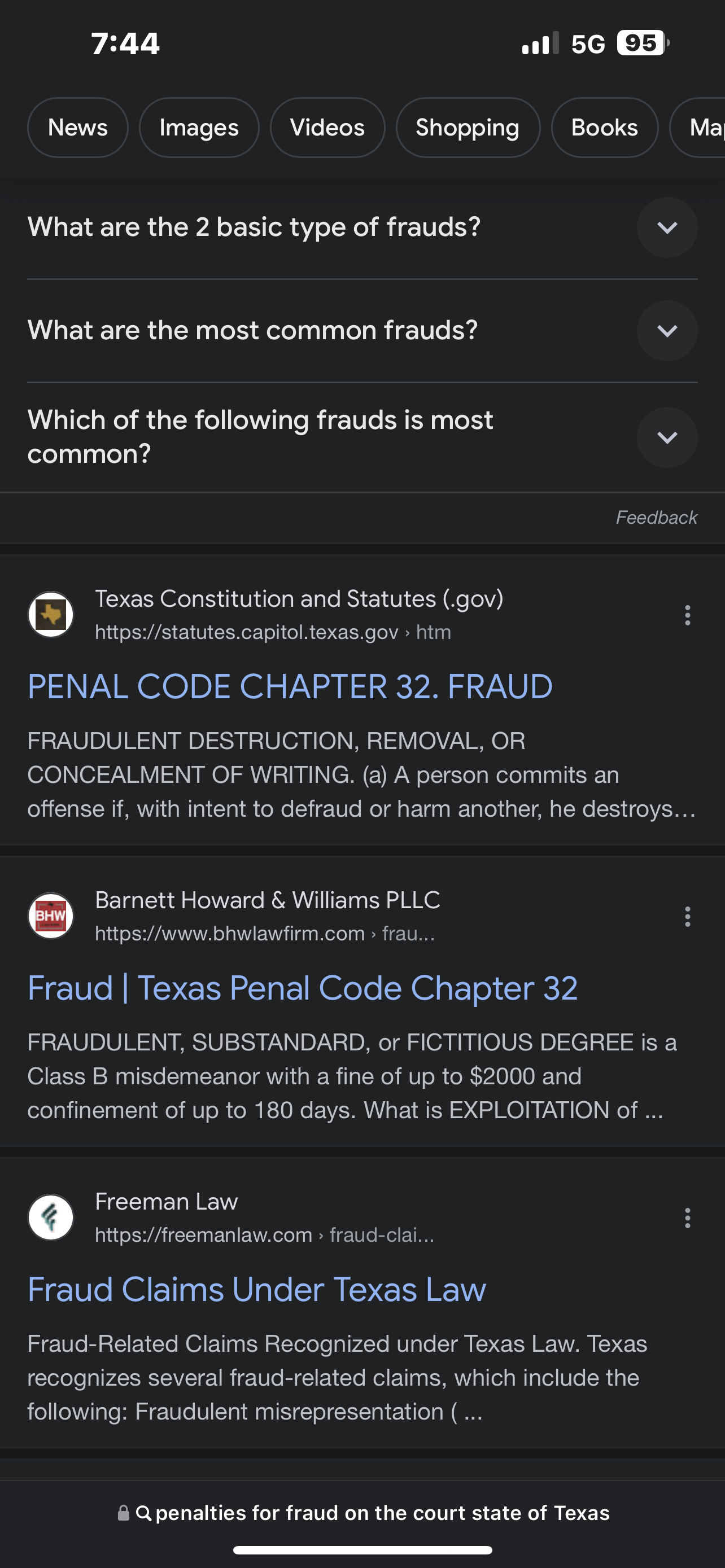Open "PENAL CODE CHAPTER 32. FRAUD" result

[x=290, y=687]
